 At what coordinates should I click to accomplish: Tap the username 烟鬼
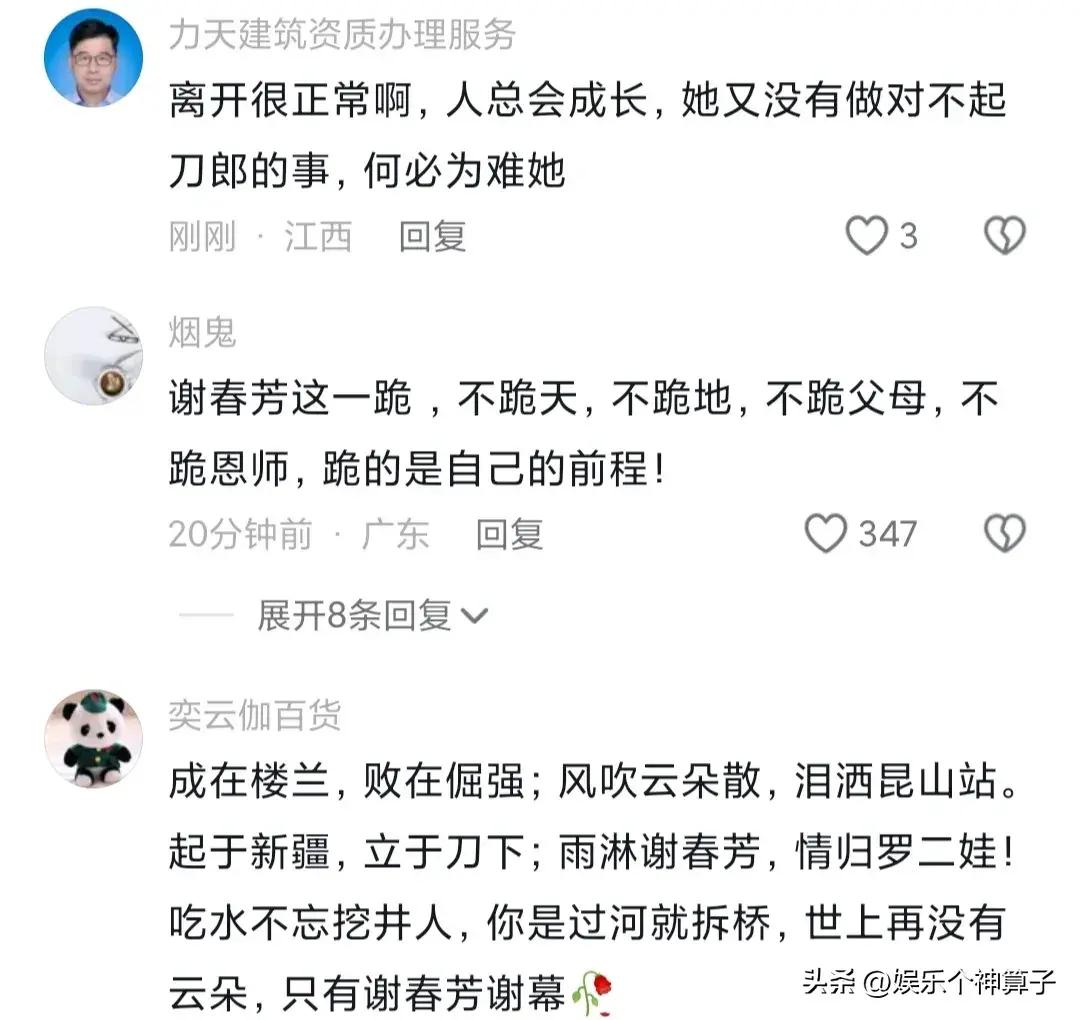[x=202, y=333]
